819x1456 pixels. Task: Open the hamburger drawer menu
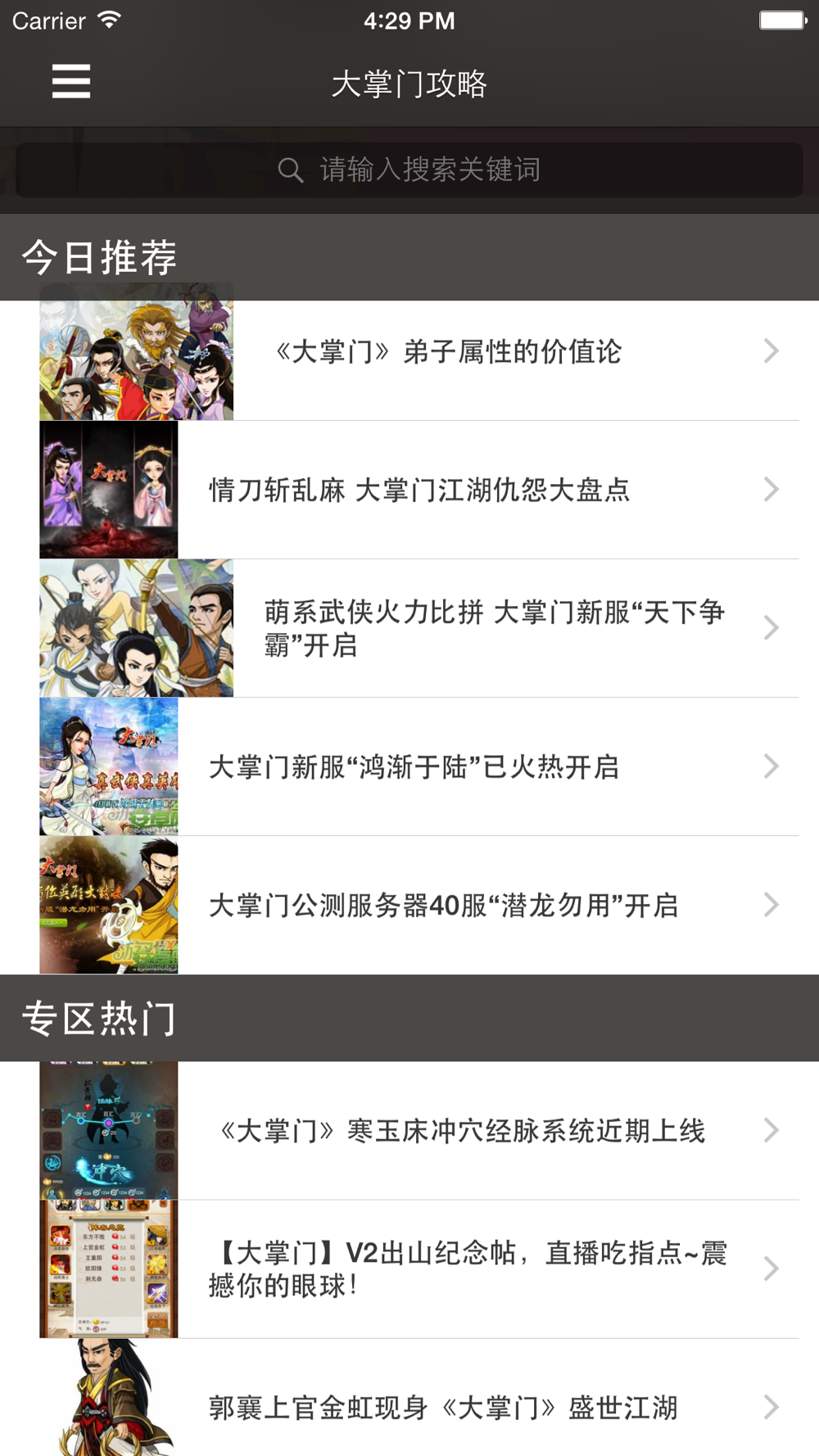click(71, 82)
